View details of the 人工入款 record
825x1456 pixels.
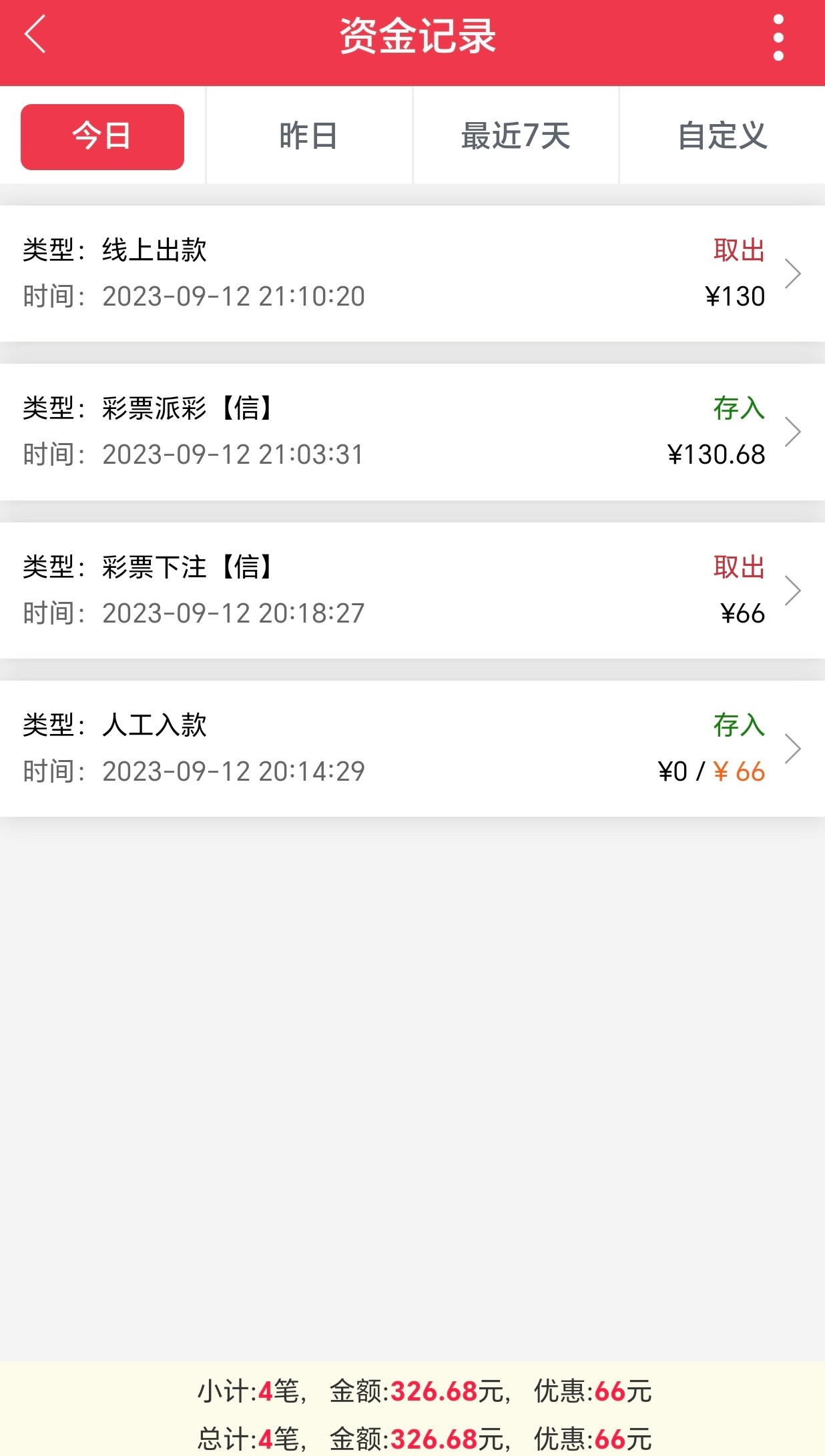(x=412, y=749)
